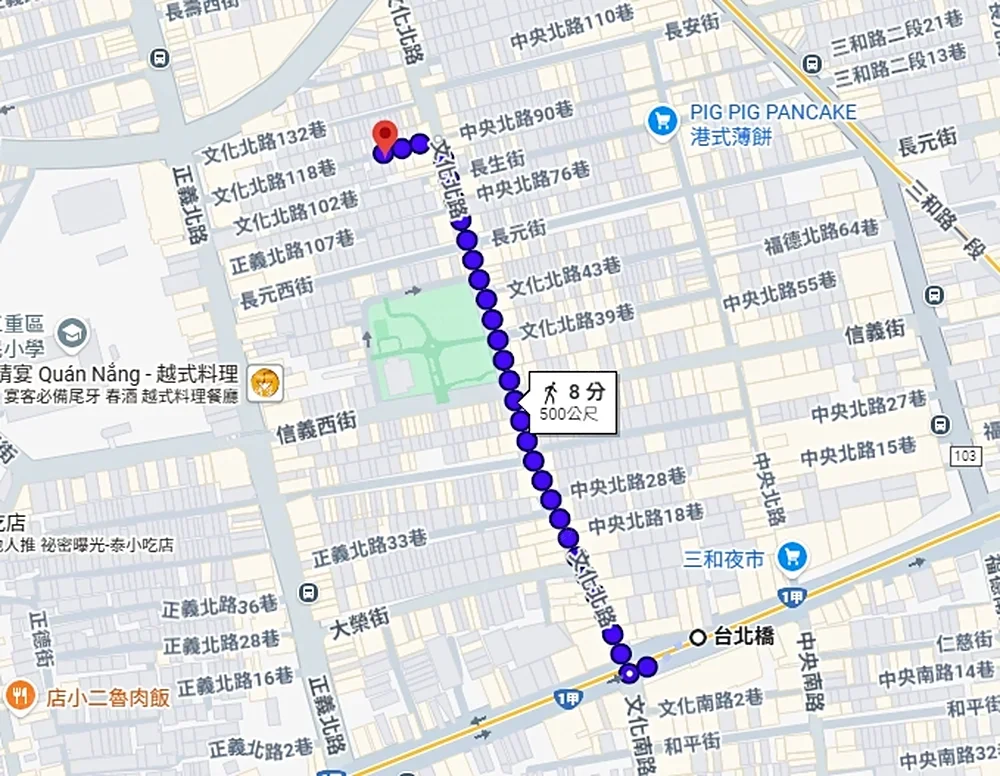Select the 台北橋 station marker
The height and width of the screenshot is (776, 1000).
tap(696, 636)
